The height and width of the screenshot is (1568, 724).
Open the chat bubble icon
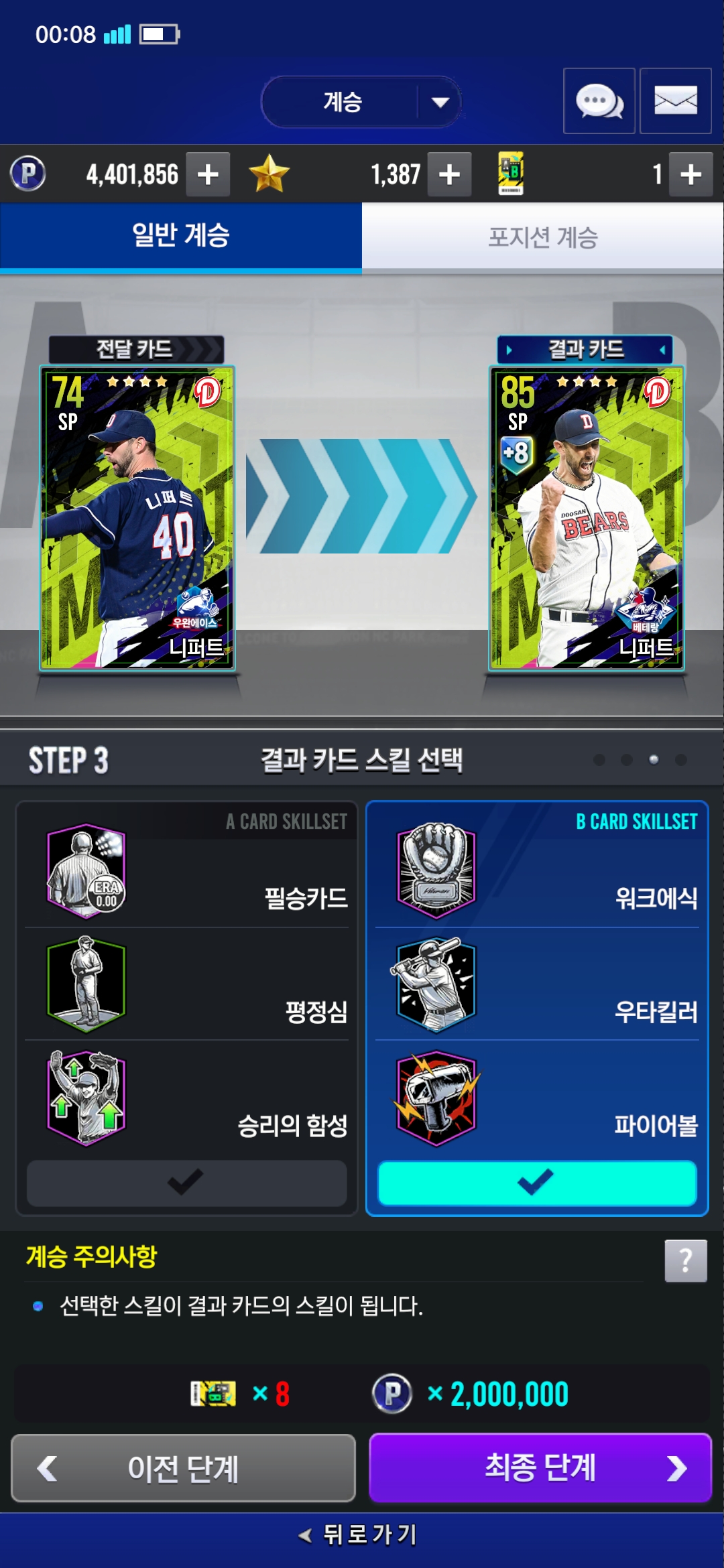pyautogui.click(x=599, y=101)
